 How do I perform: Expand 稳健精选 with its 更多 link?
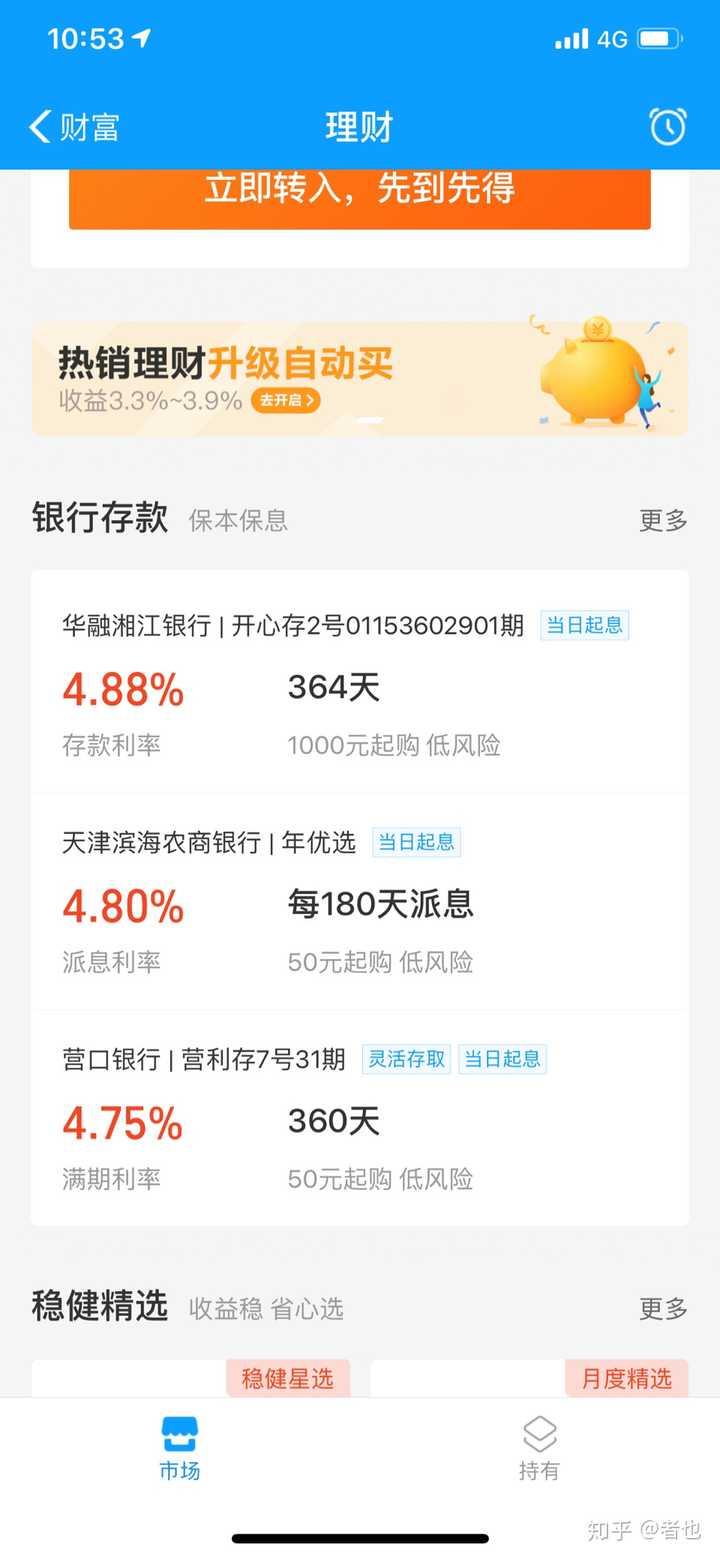(x=661, y=1310)
